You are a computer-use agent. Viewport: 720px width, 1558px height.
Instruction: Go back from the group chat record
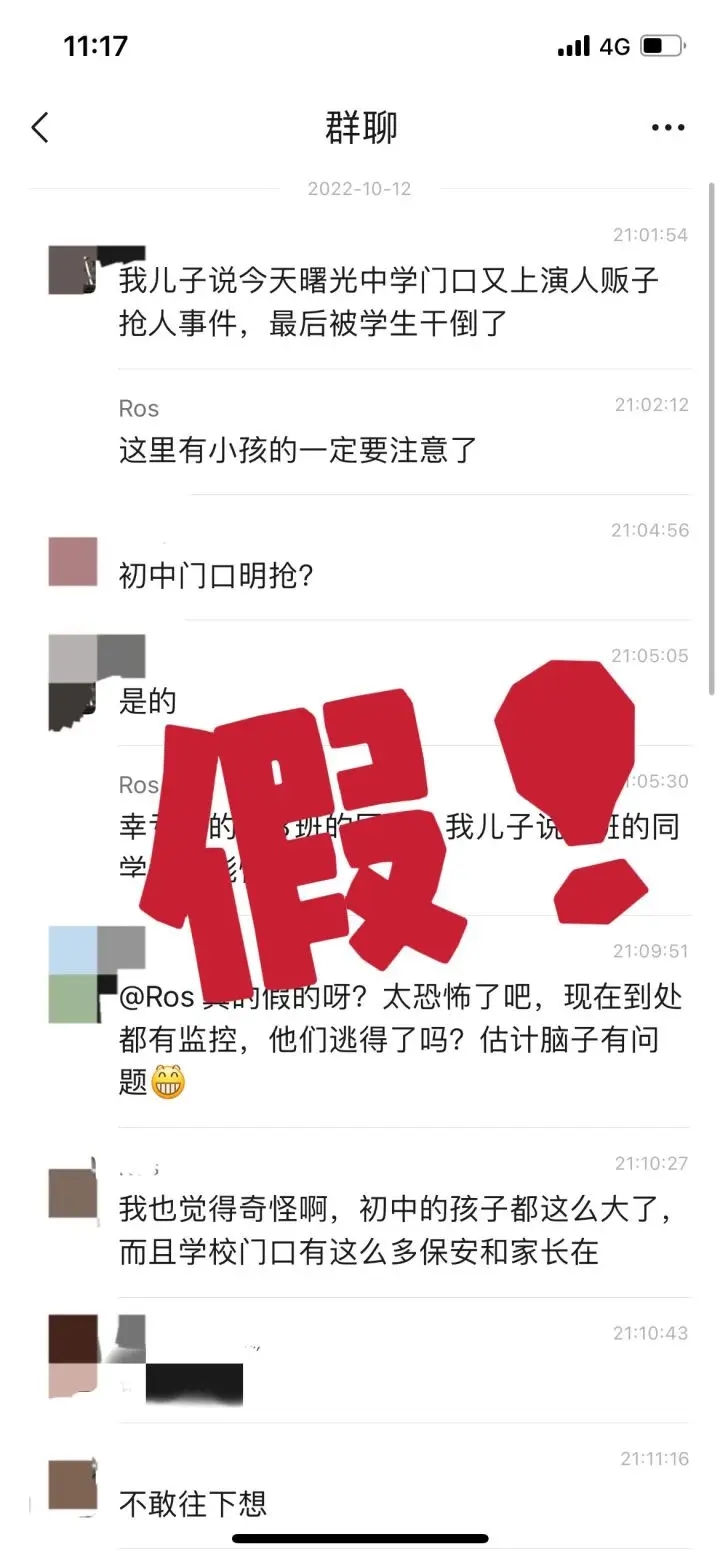[40, 127]
